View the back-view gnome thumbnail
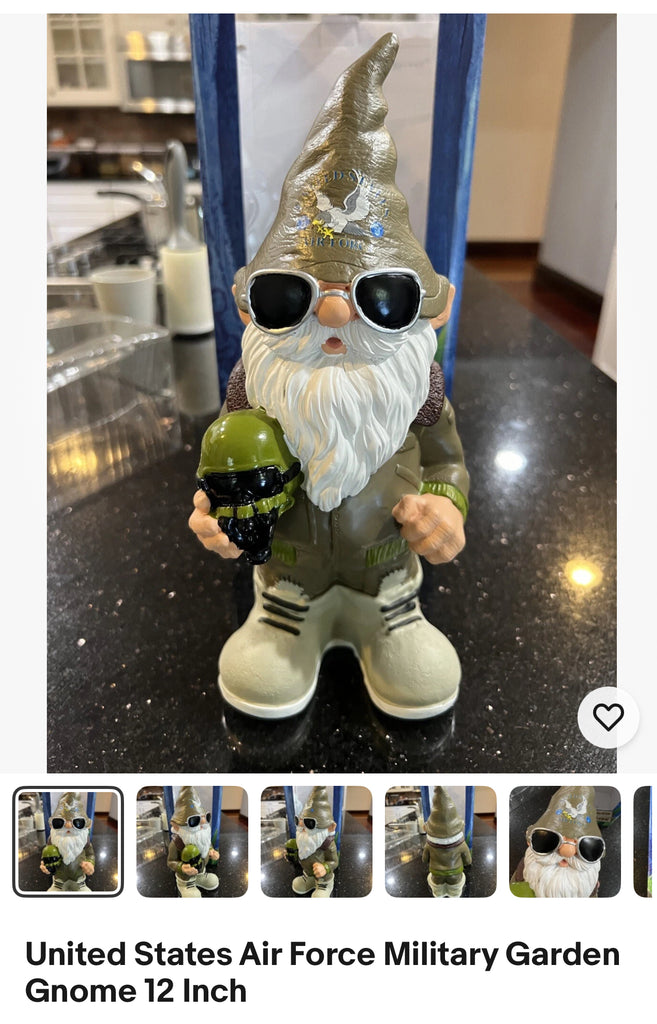Screen dimensions: 657x1024 440,841
